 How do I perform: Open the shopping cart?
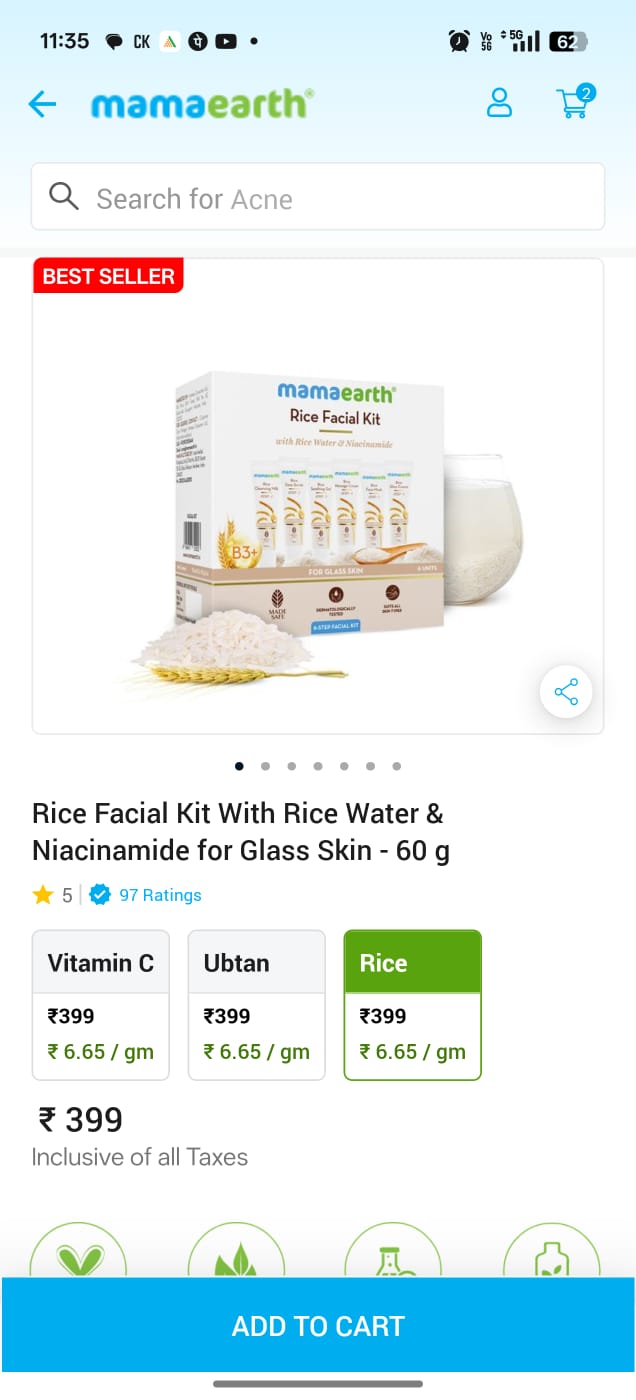coord(573,102)
